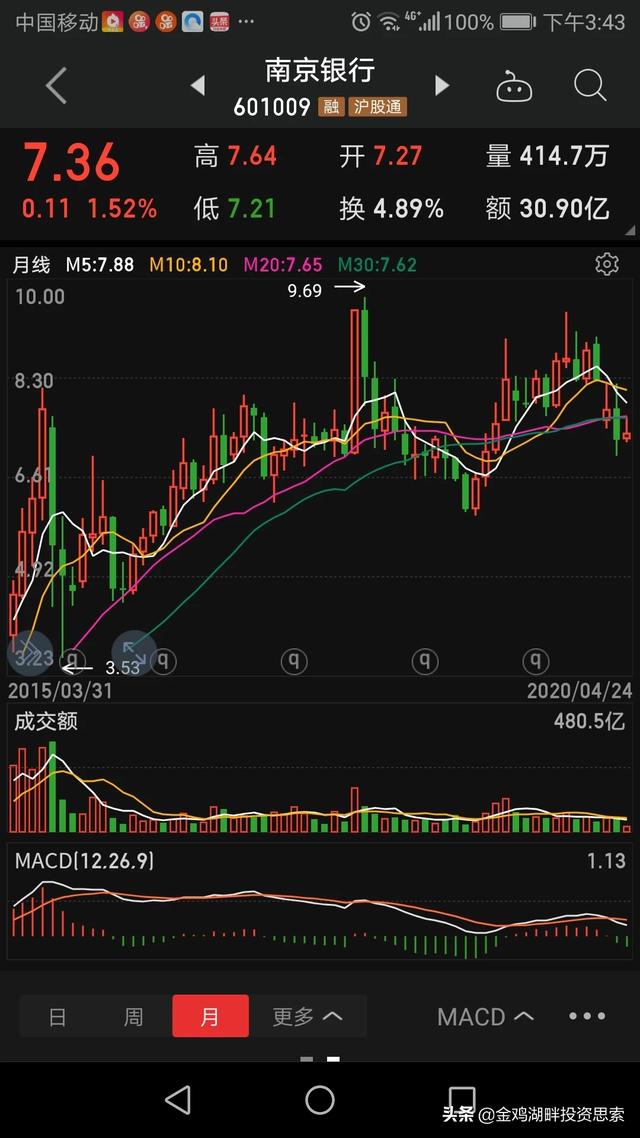Switch to the previous stock
Image resolution: width=640 pixels, height=1138 pixels.
click(x=197, y=86)
